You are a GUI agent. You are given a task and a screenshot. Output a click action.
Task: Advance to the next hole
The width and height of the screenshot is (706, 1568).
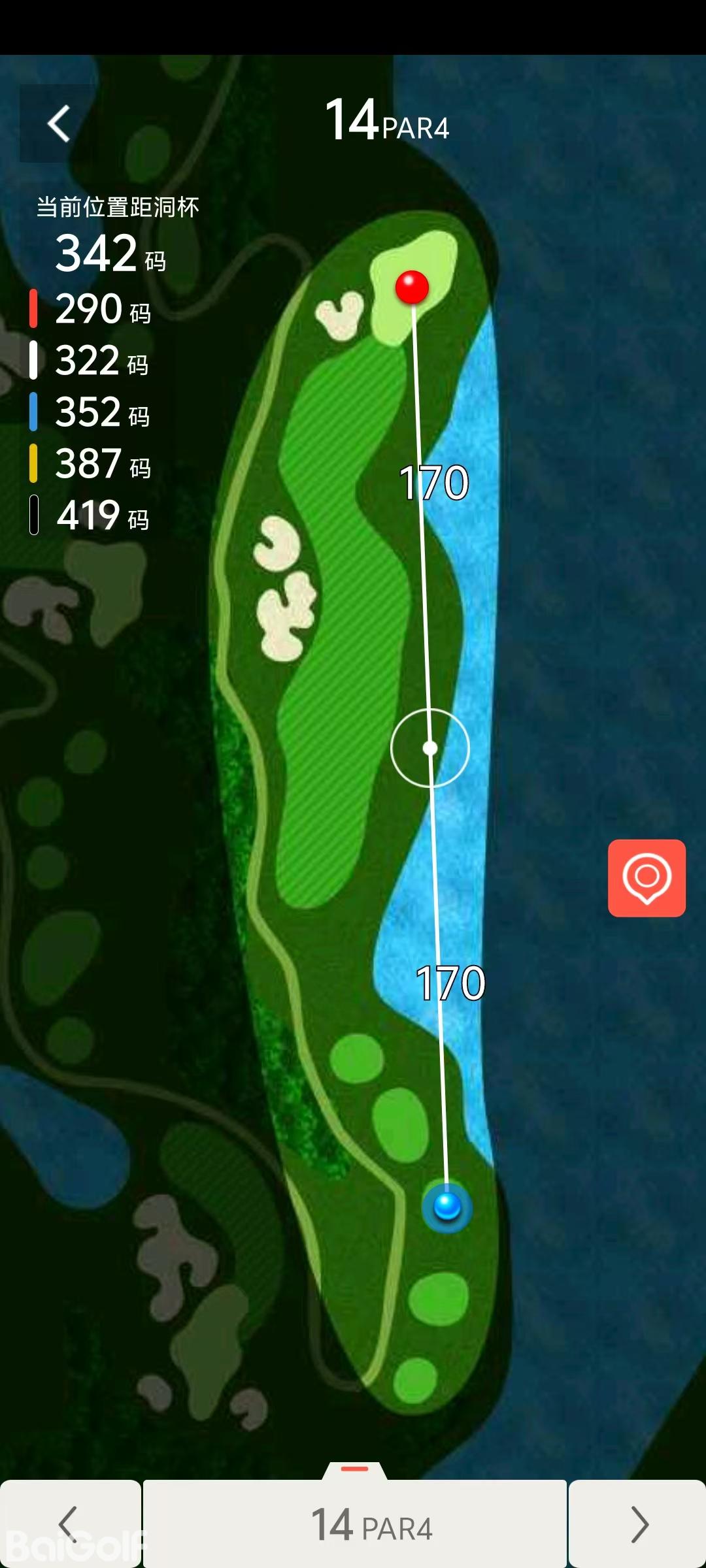click(x=638, y=1524)
